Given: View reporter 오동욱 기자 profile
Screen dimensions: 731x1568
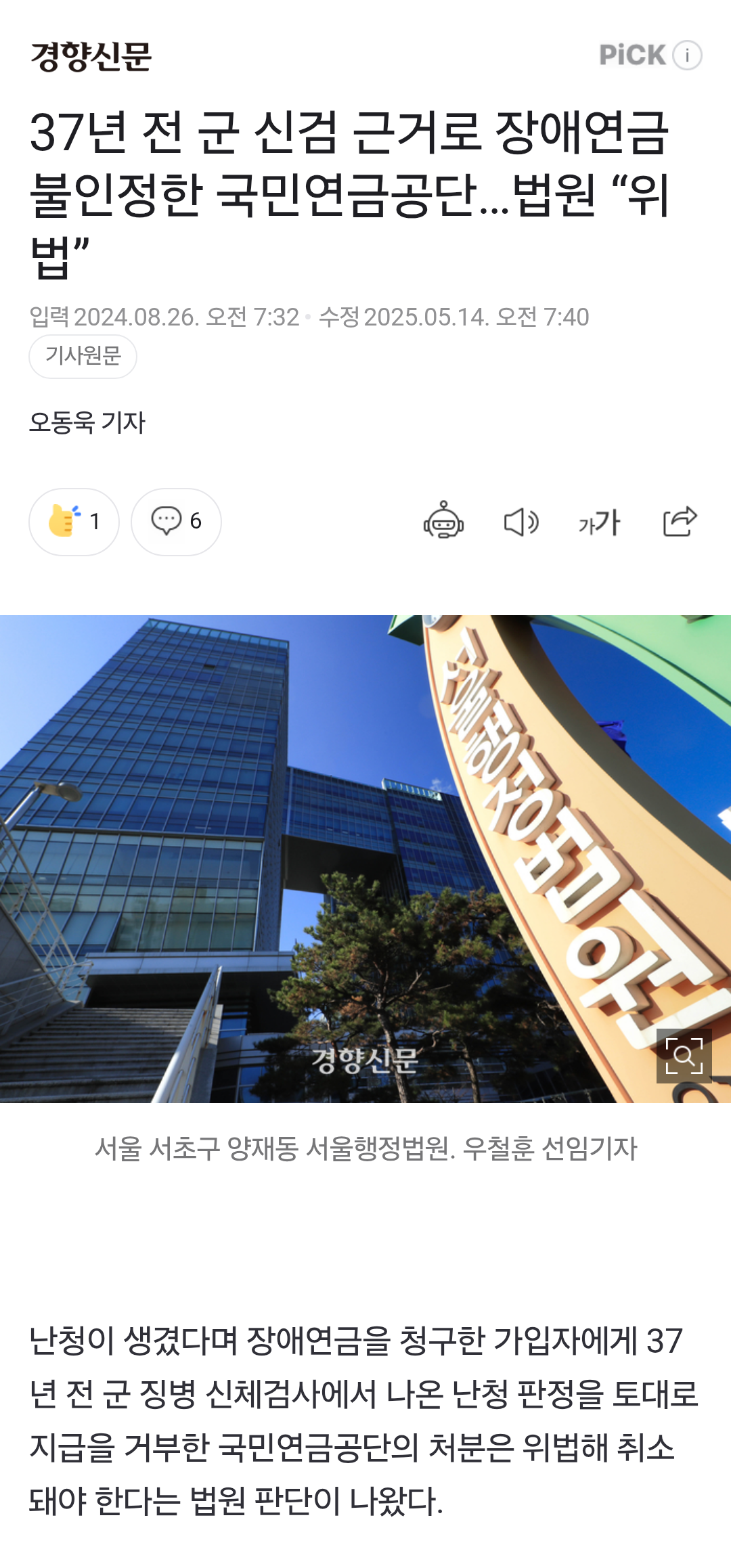Looking at the screenshot, I should 87,423.
